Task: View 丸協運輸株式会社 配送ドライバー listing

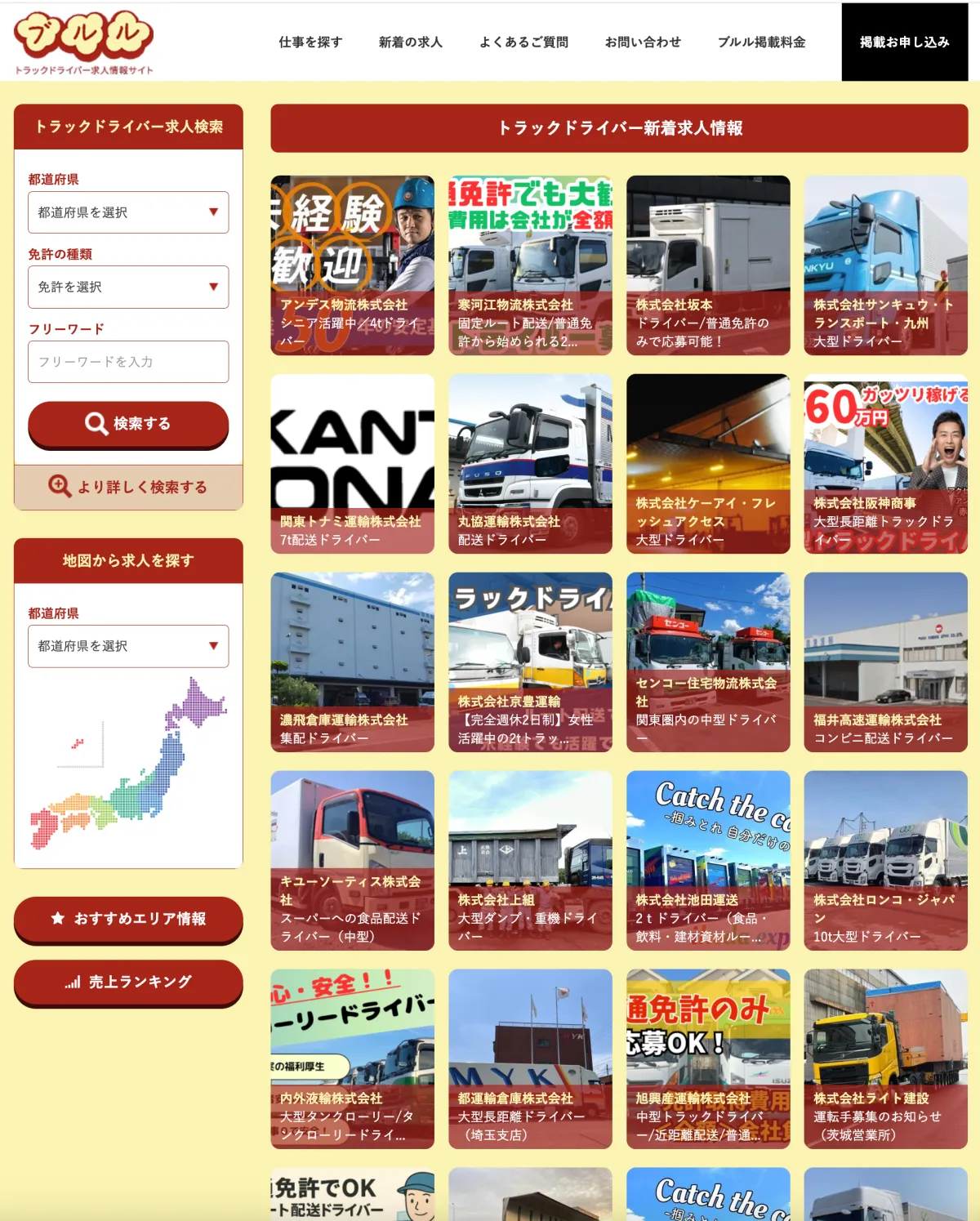Action: [530, 464]
